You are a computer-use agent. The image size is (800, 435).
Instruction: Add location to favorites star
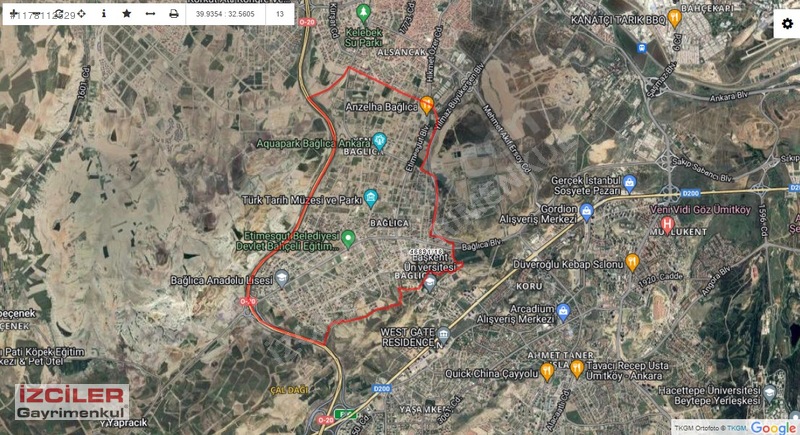coord(127,14)
